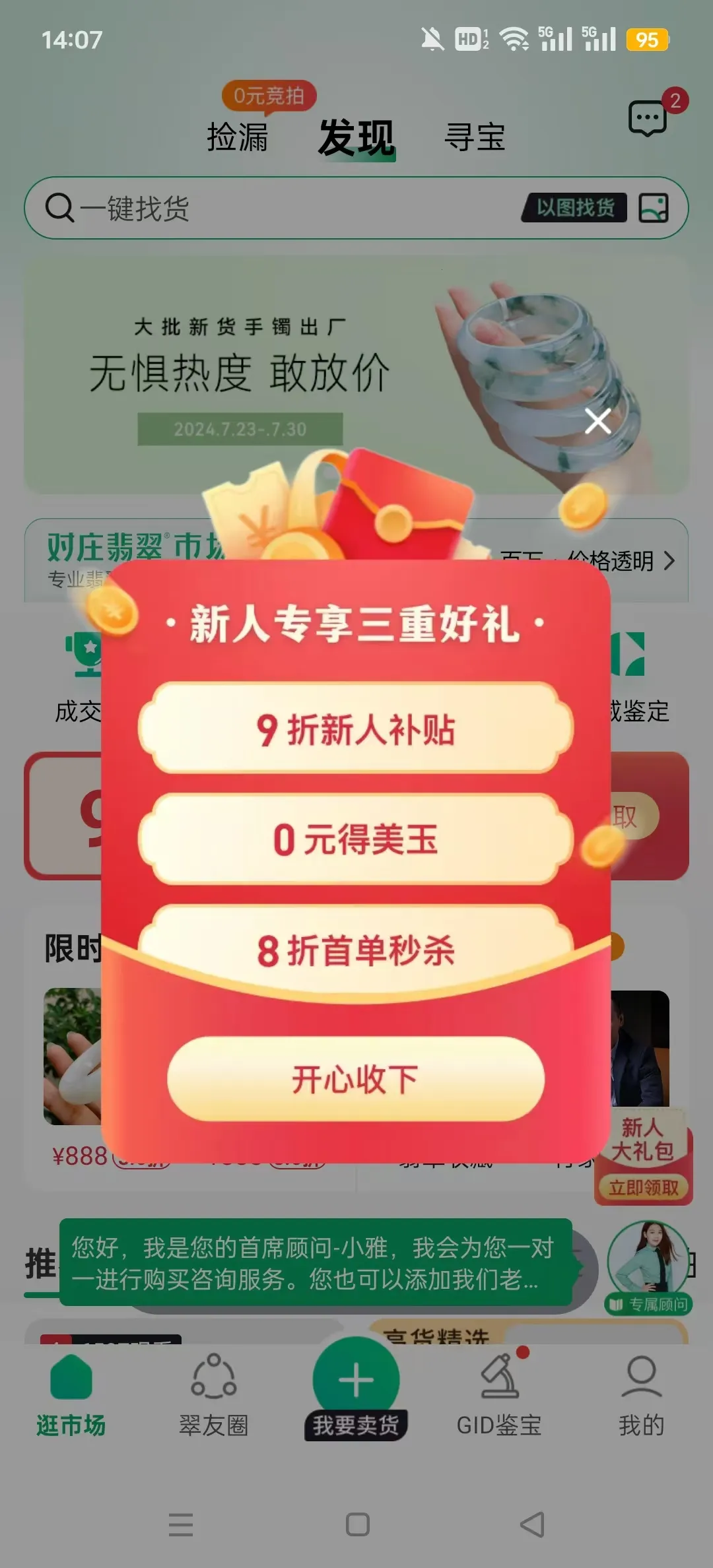Close the new-user gift popup

(x=597, y=421)
